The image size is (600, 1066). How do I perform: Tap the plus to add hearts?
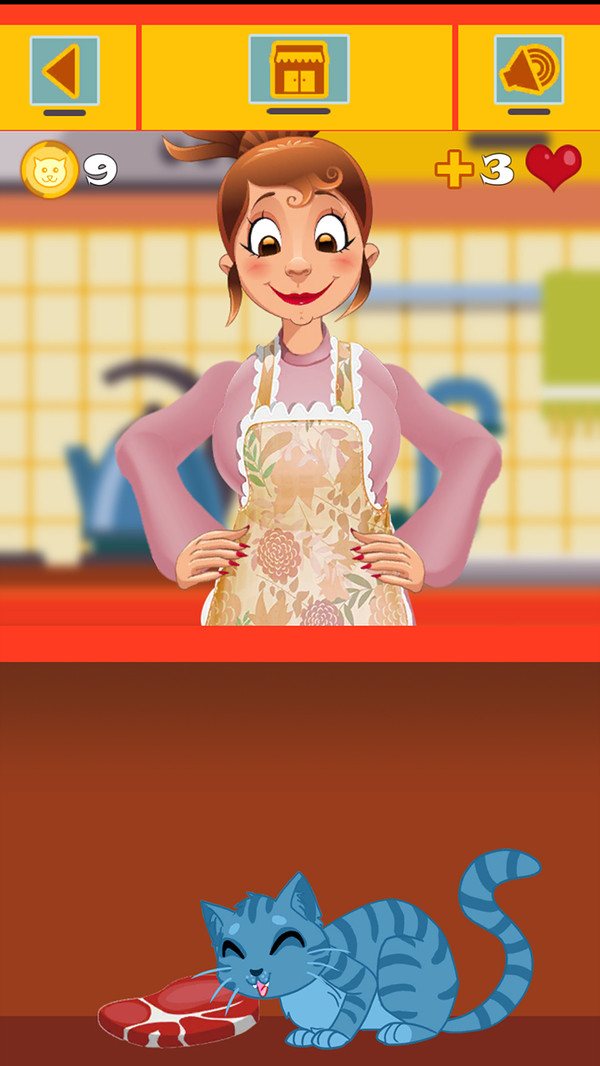454,170
